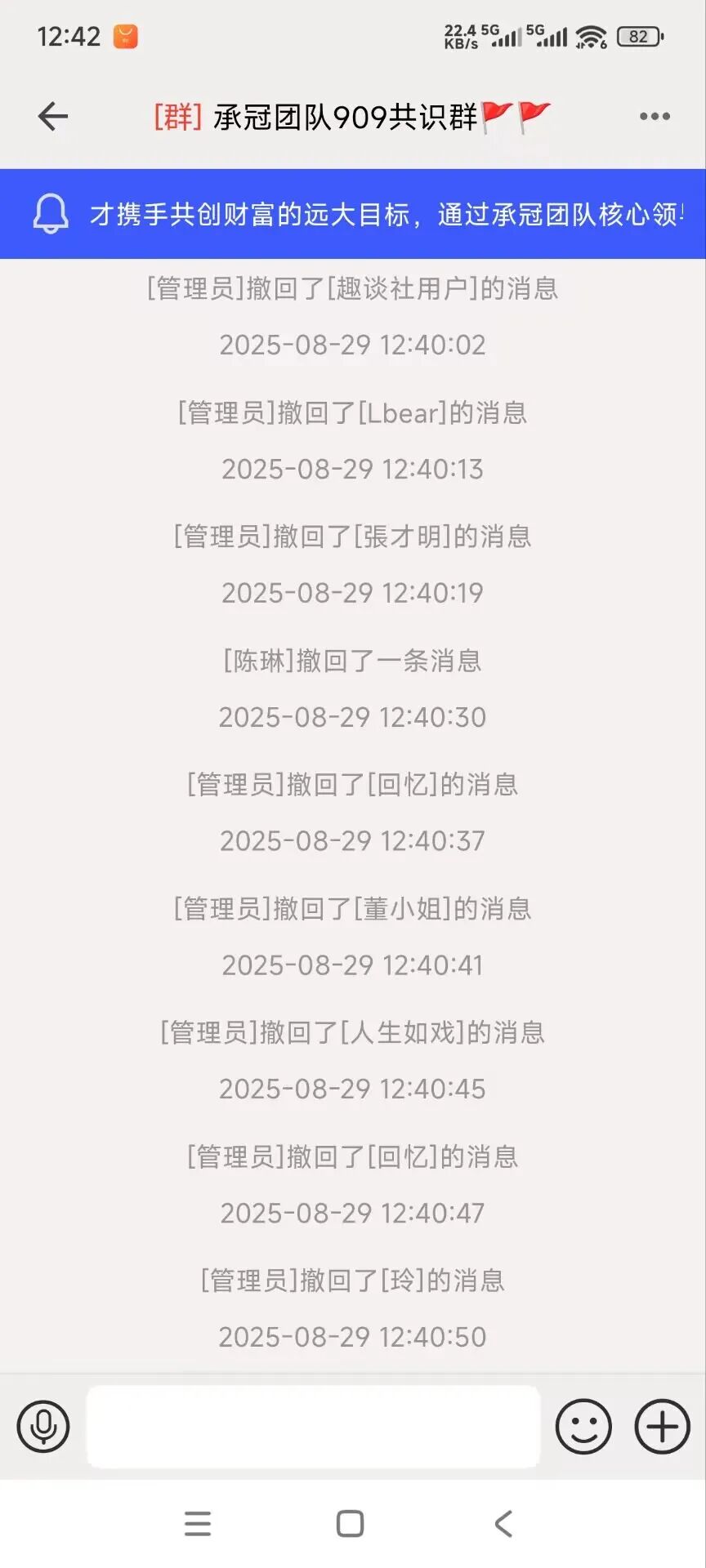Image resolution: width=706 pixels, height=1568 pixels.
Task: Go back from the group chat
Action: coord(53,117)
